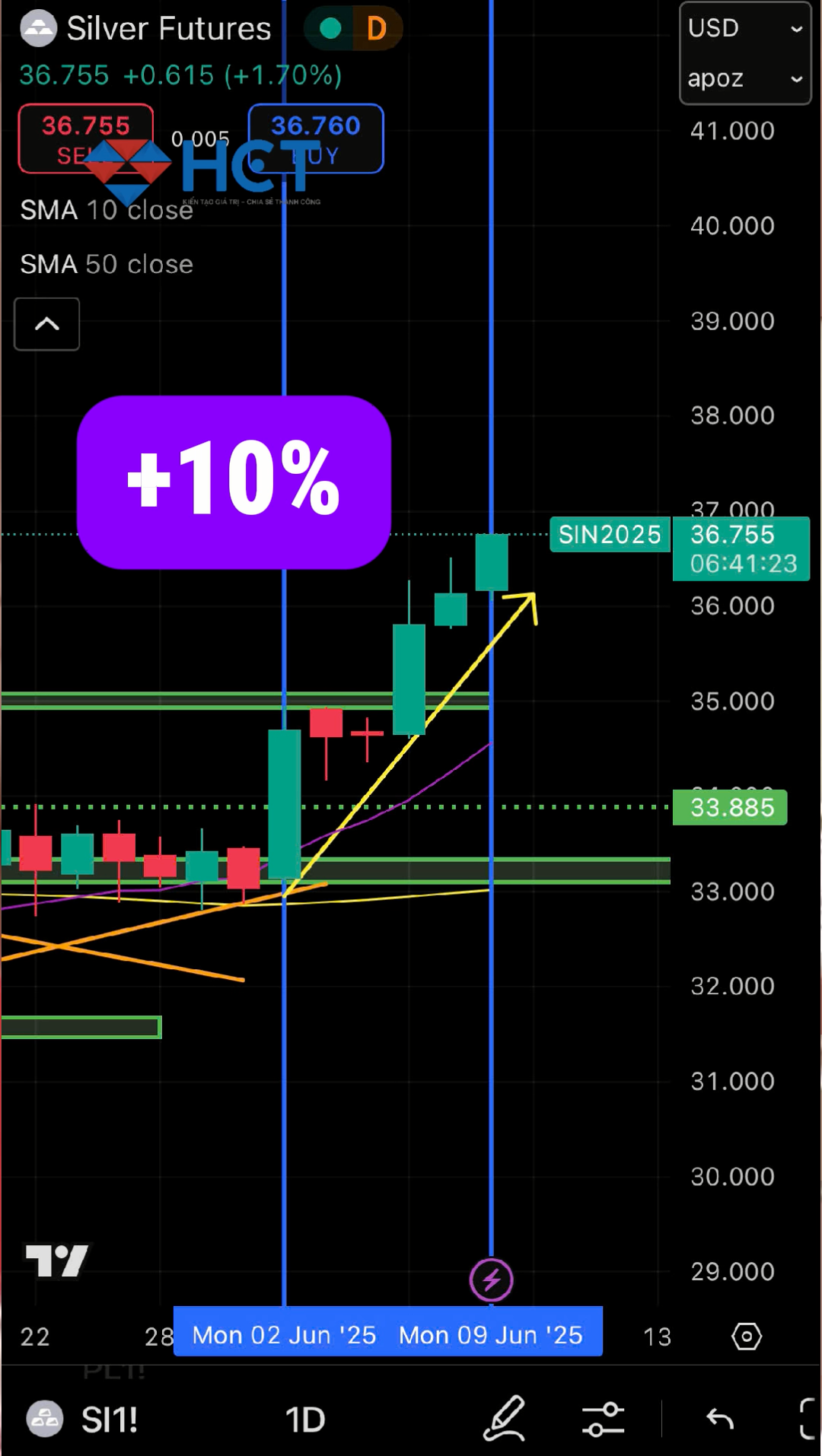822x1456 pixels.
Task: Undo the last chart action
Action: coord(719,1419)
